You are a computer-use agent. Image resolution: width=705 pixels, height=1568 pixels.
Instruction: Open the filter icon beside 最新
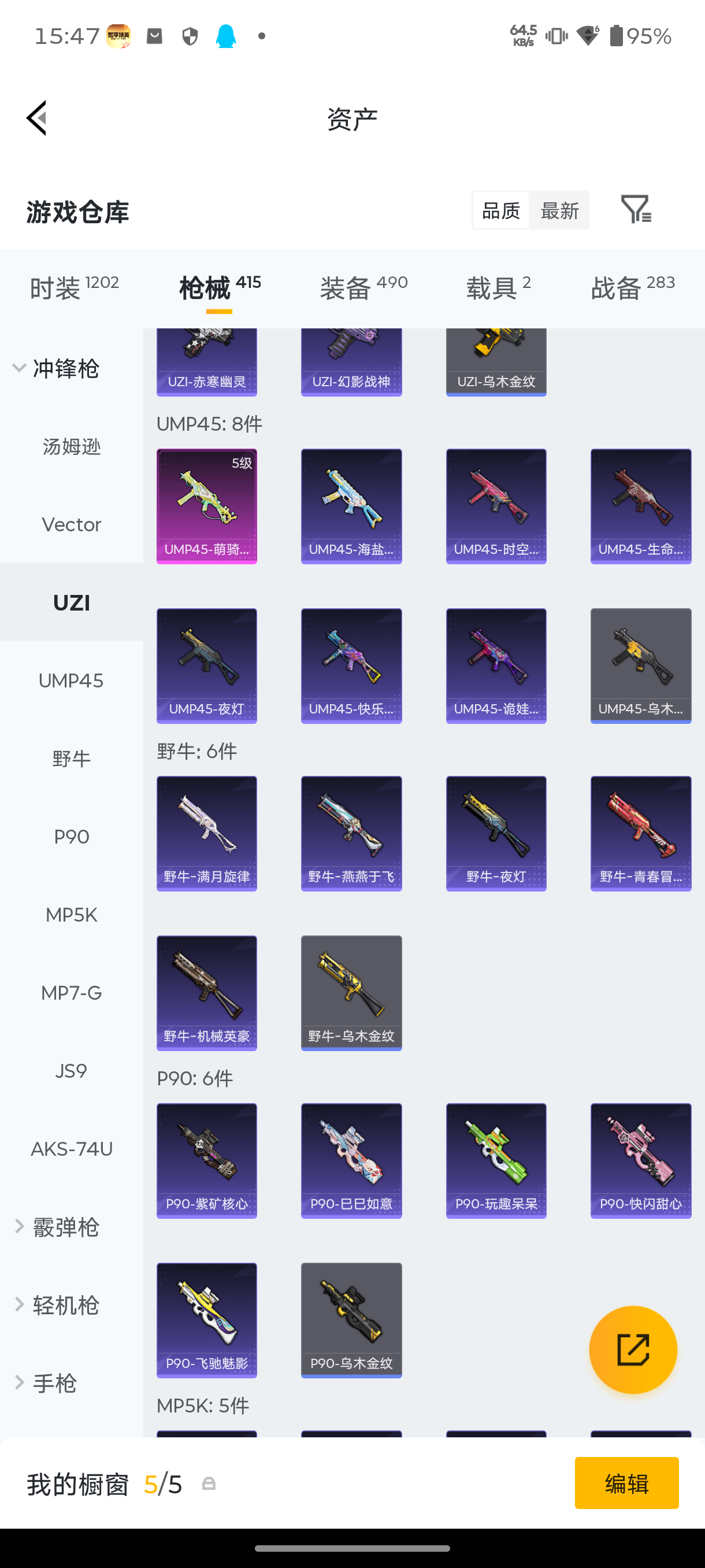coord(636,210)
